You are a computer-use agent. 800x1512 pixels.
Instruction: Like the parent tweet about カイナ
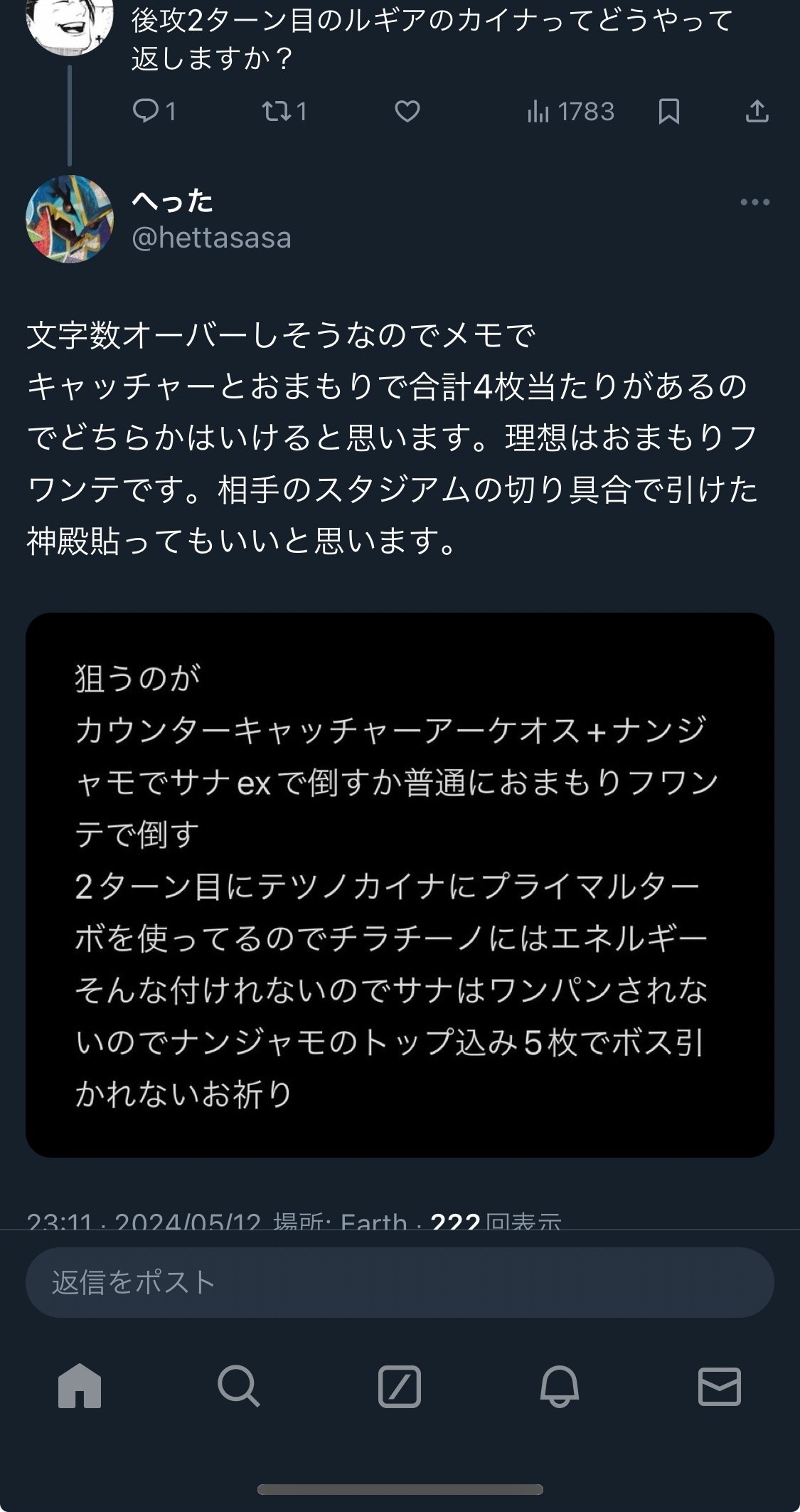[x=407, y=112]
